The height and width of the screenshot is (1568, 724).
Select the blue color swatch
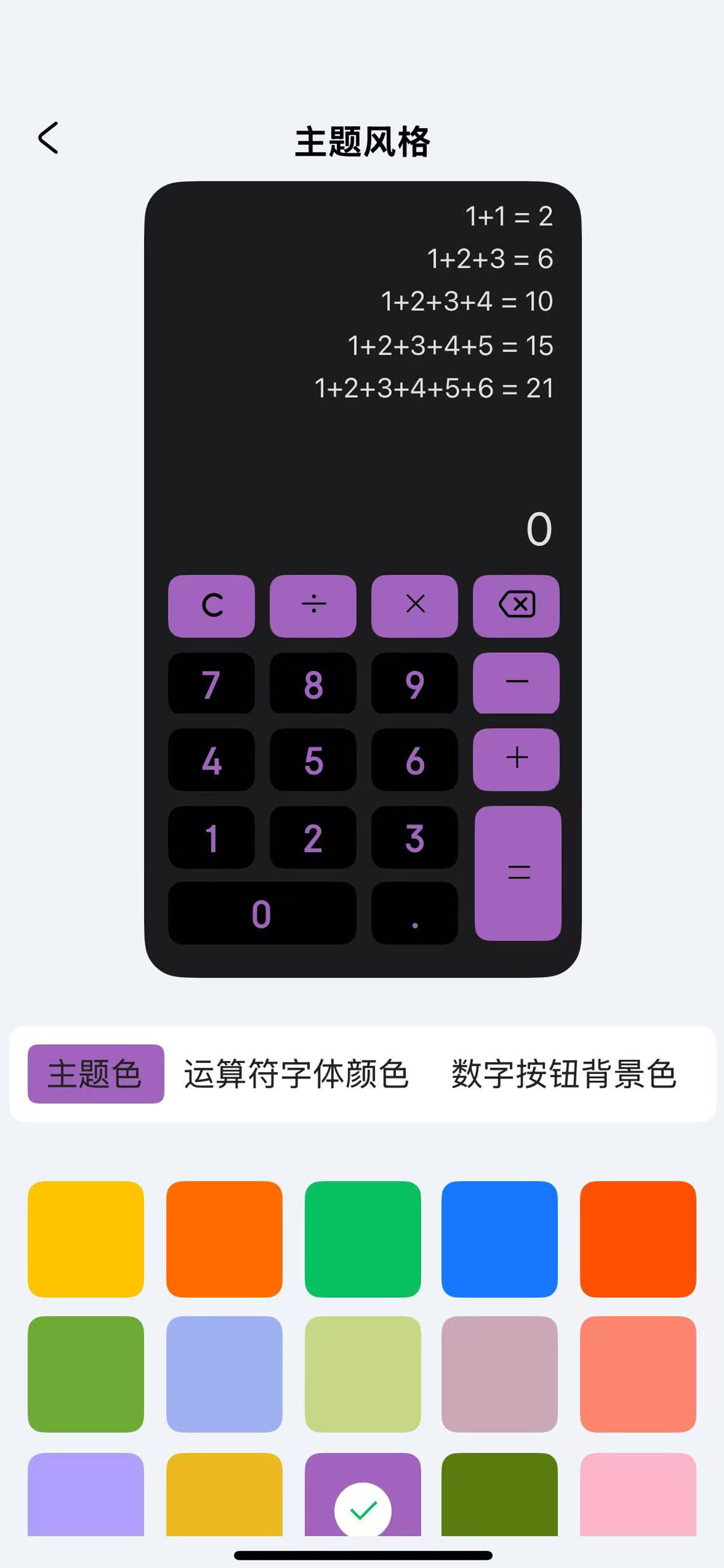(x=500, y=1238)
